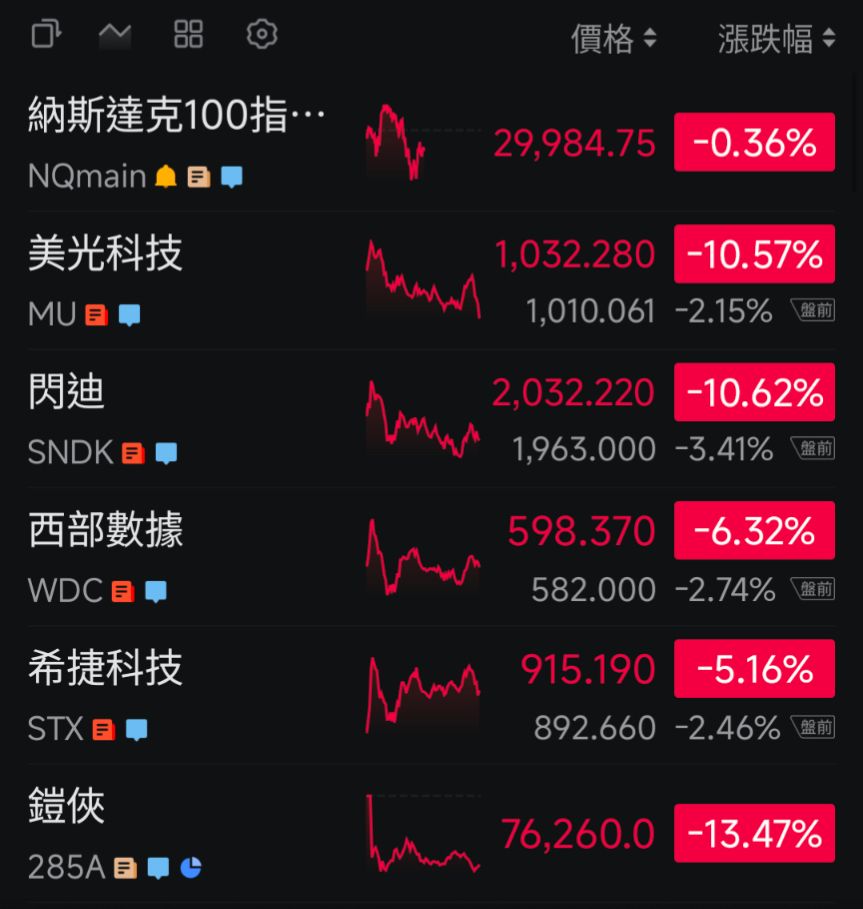Viewport: 863px width, 909px height.
Task: Open the 閃迪 SNDK stock row
Action: pyautogui.click(x=431, y=419)
